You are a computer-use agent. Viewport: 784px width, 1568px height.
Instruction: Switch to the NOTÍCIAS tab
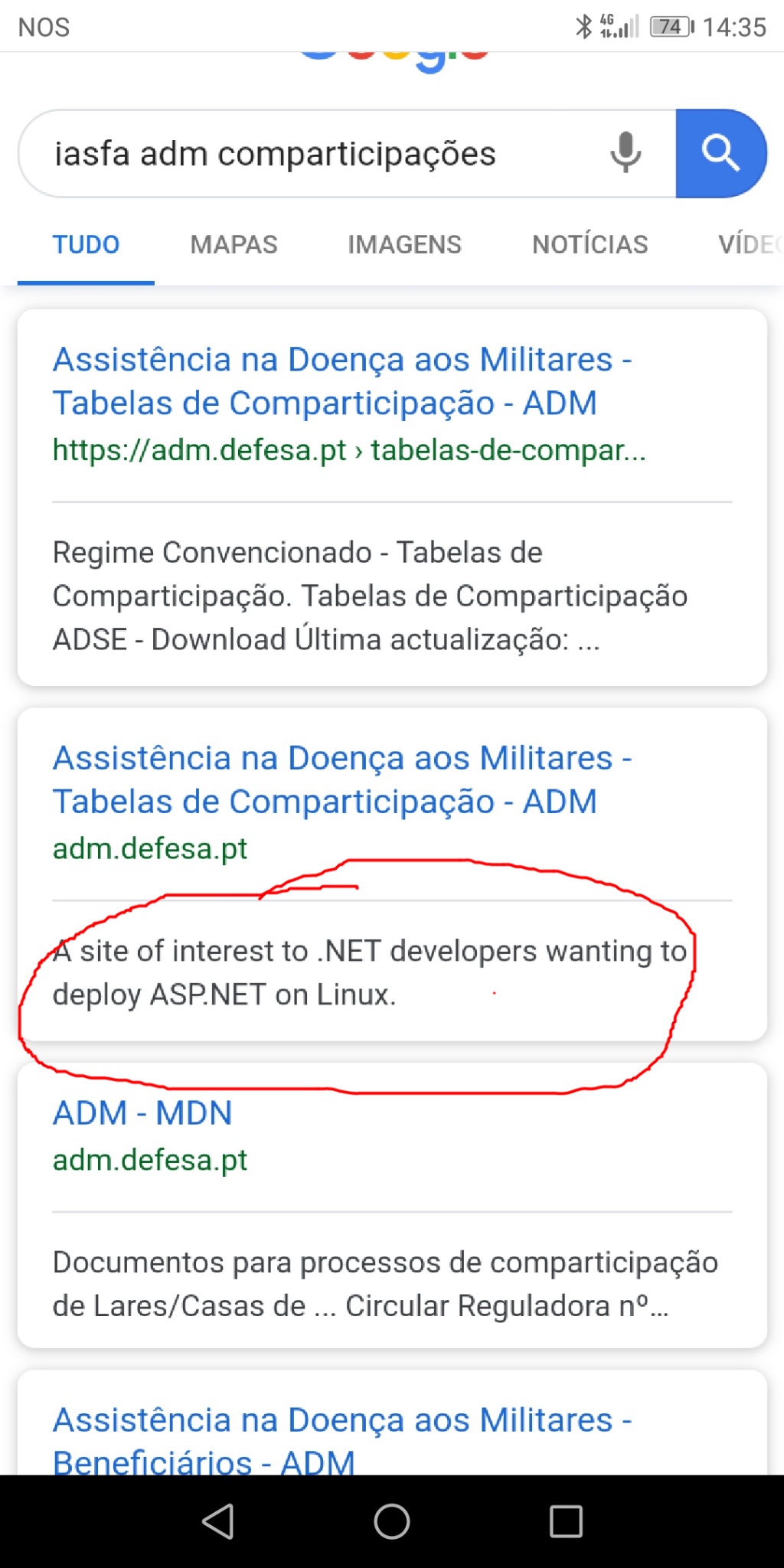590,245
